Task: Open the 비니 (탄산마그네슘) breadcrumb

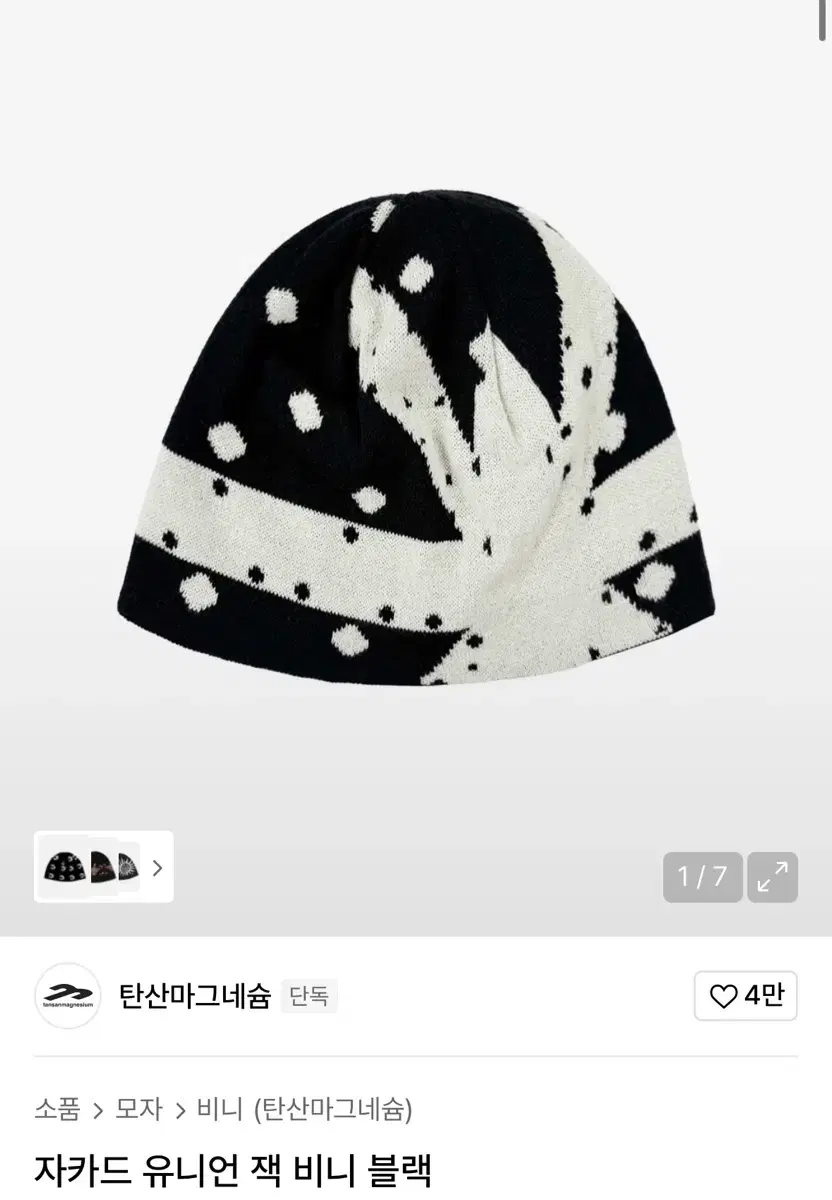Action: [304, 1108]
